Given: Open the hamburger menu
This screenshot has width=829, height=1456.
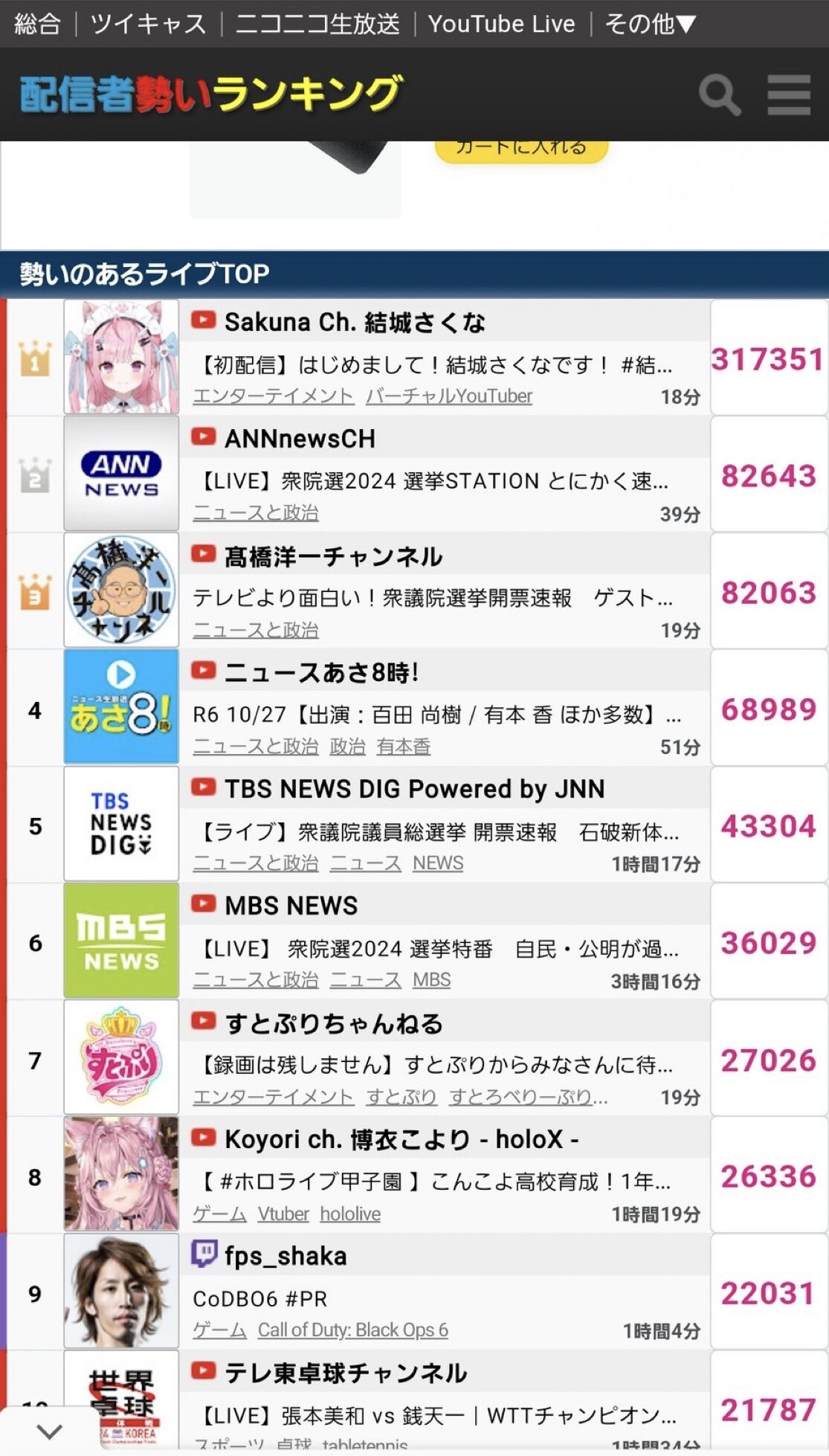Looking at the screenshot, I should (788, 94).
